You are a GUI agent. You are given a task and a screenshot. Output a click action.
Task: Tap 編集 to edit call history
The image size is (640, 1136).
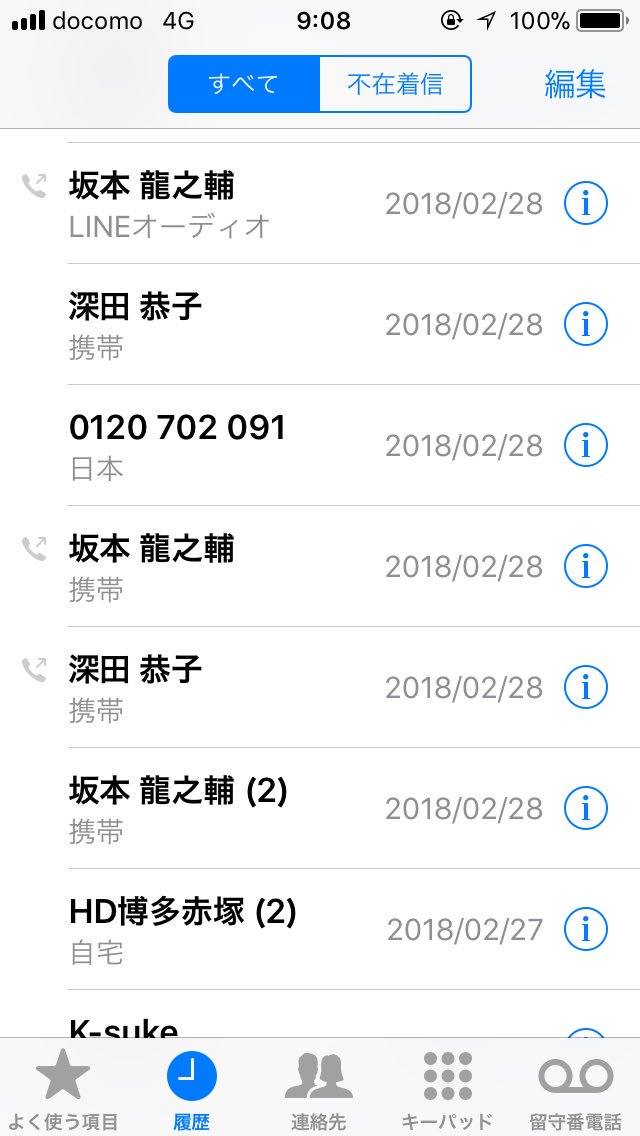coord(575,84)
